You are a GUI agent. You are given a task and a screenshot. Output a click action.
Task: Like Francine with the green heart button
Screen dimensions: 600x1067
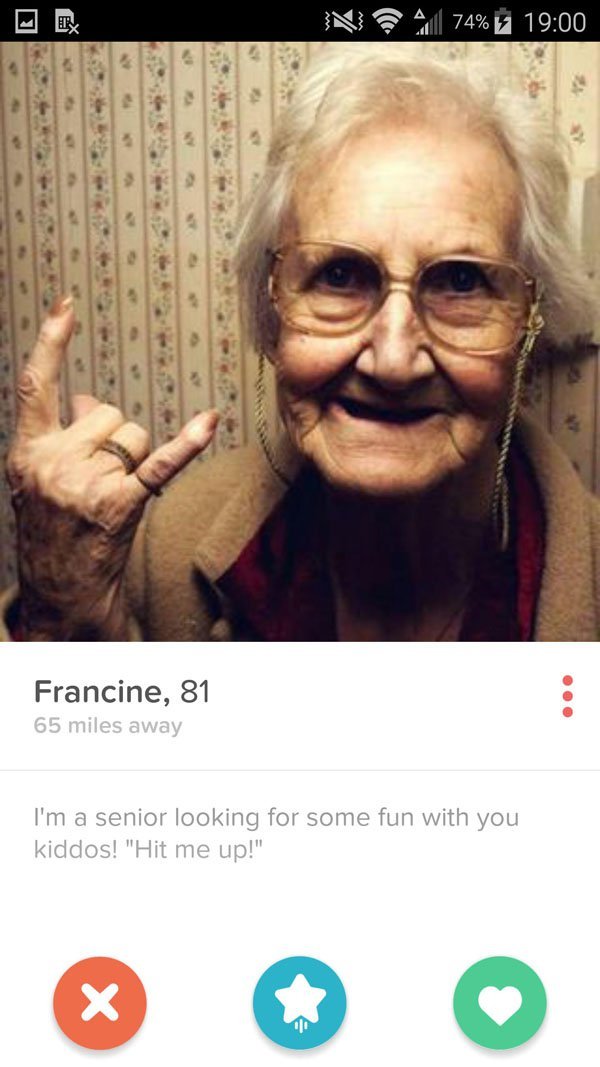[x=499, y=1002]
